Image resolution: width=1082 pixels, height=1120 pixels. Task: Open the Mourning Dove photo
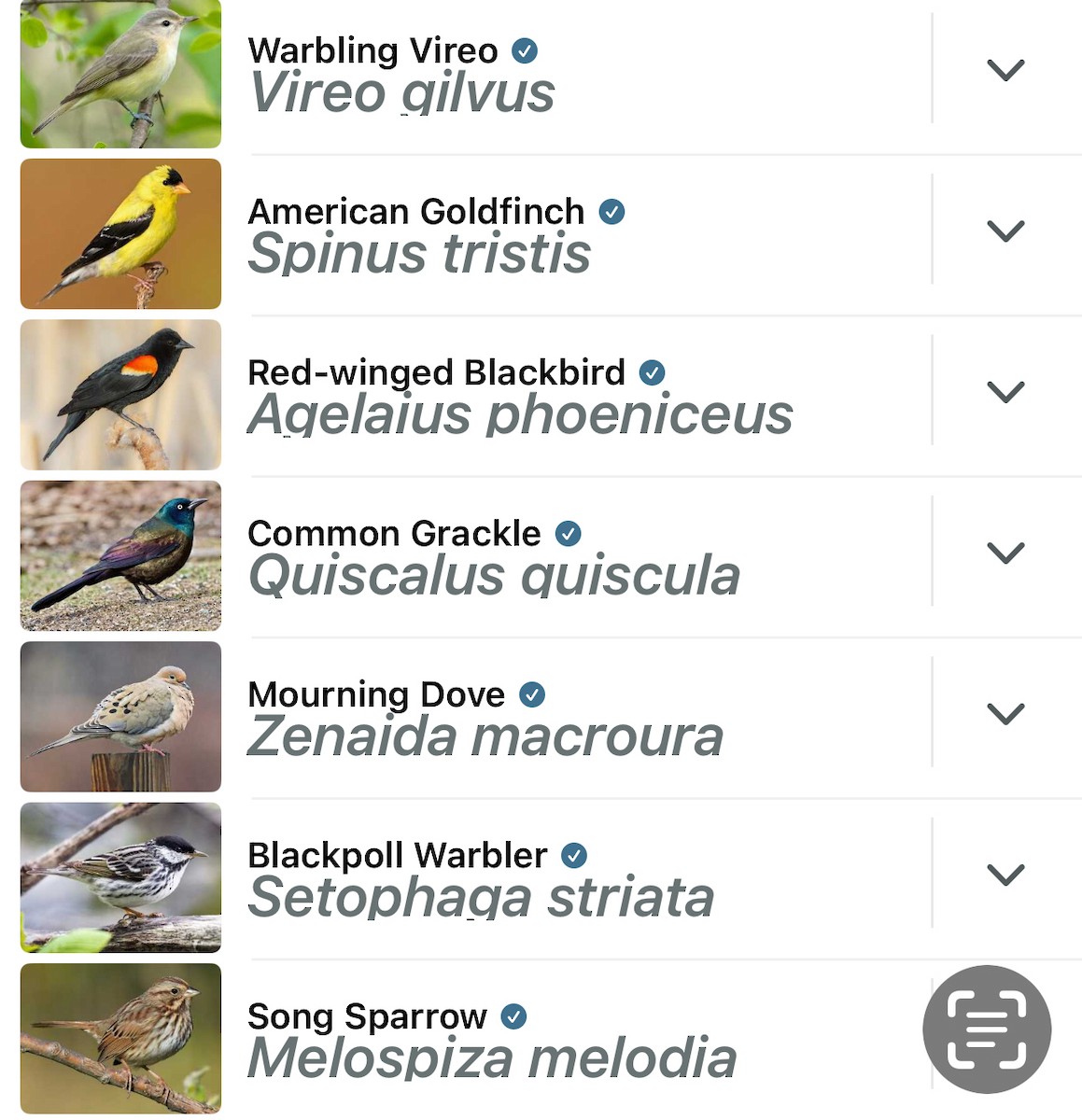click(120, 717)
